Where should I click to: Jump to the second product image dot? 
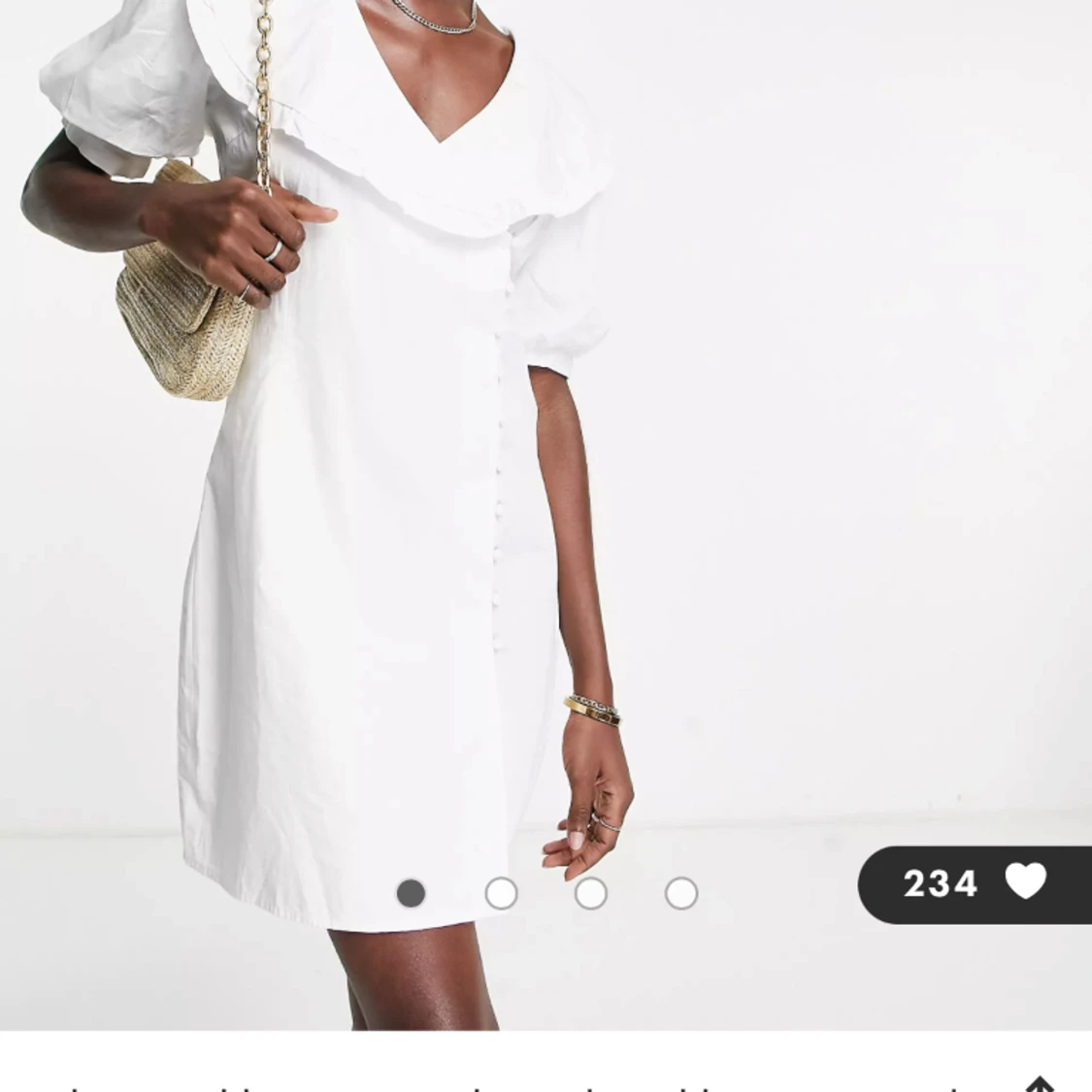501,893
